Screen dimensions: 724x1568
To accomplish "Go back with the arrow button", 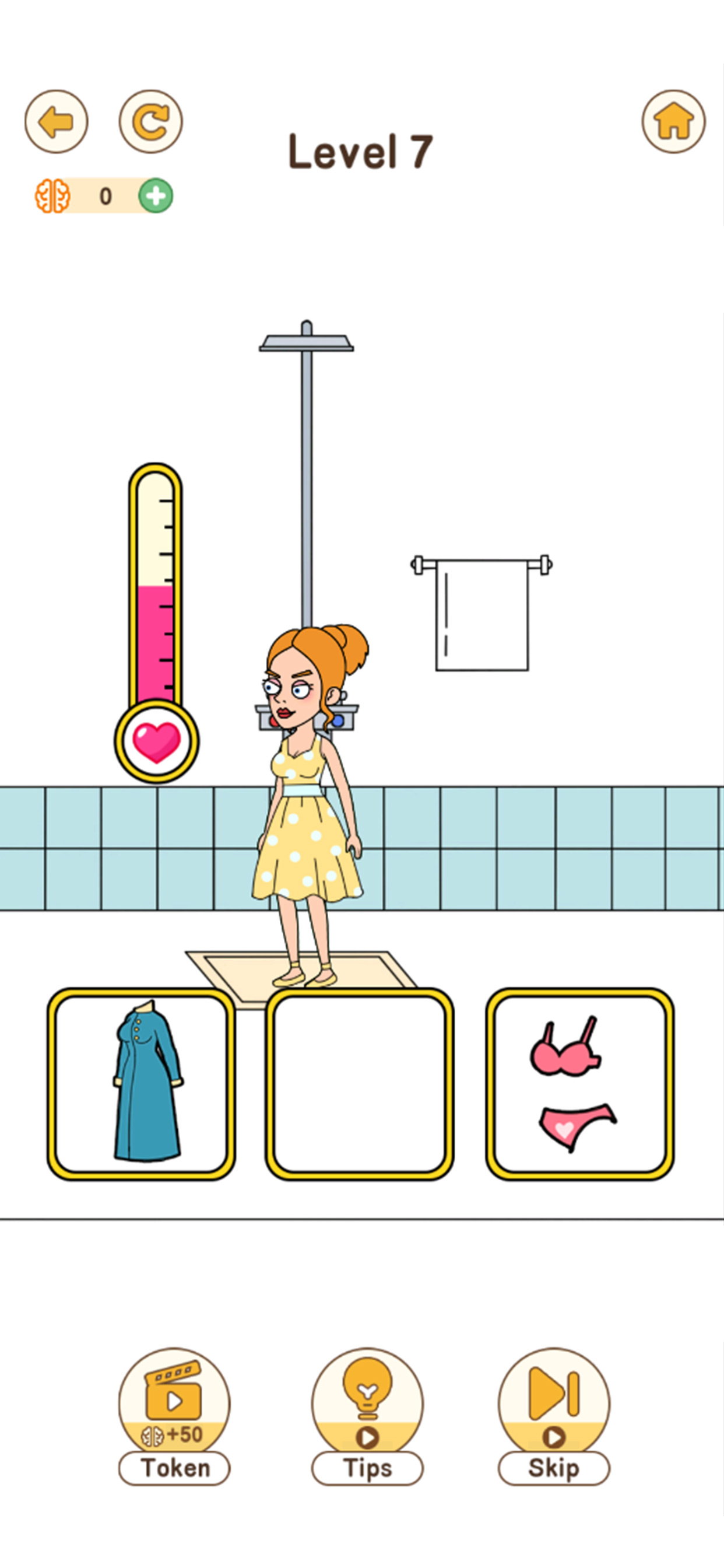I will 56,122.
